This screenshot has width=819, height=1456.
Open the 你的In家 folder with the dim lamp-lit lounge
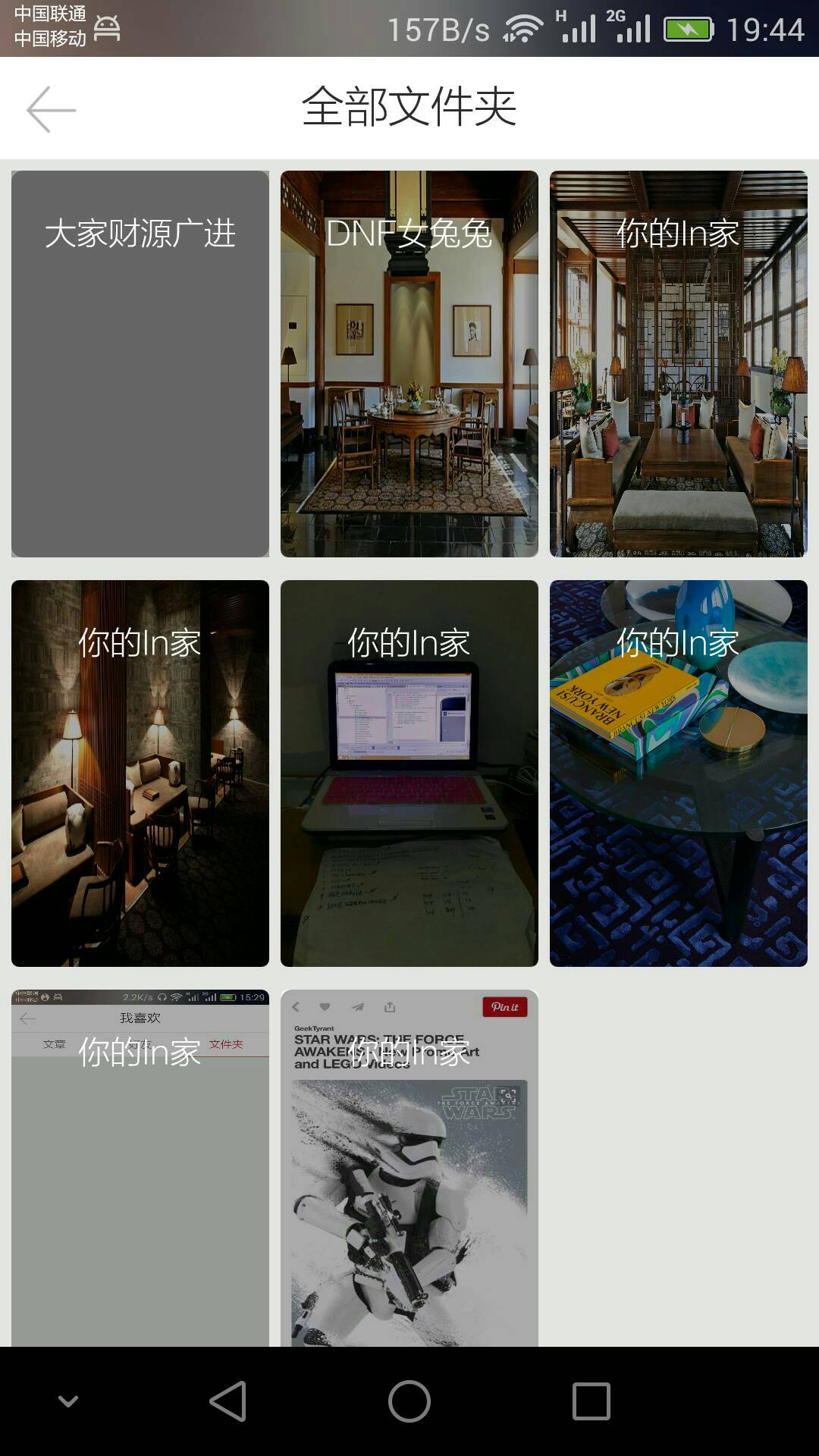[x=140, y=773]
